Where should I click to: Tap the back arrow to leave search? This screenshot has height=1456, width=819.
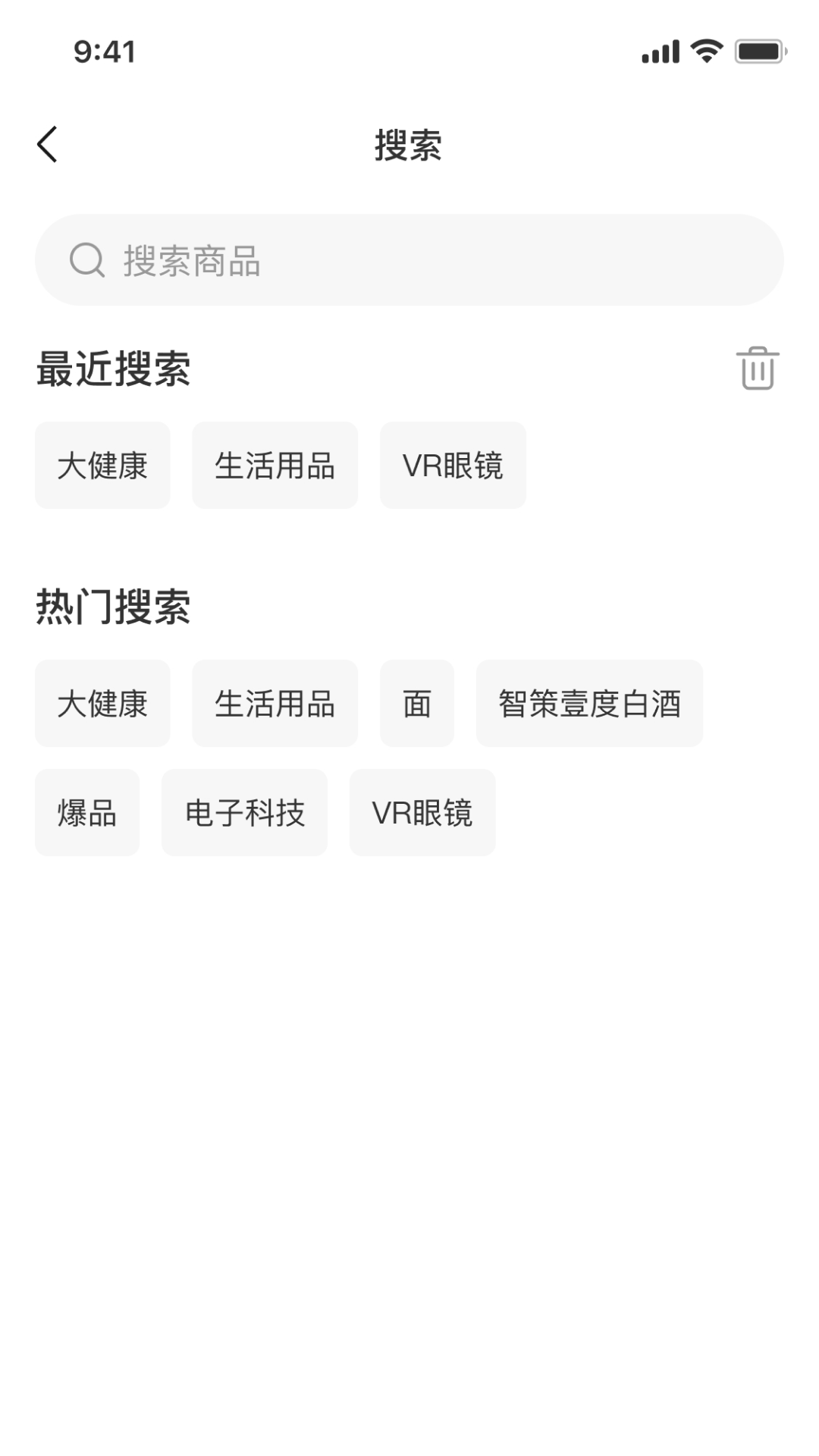[47, 144]
